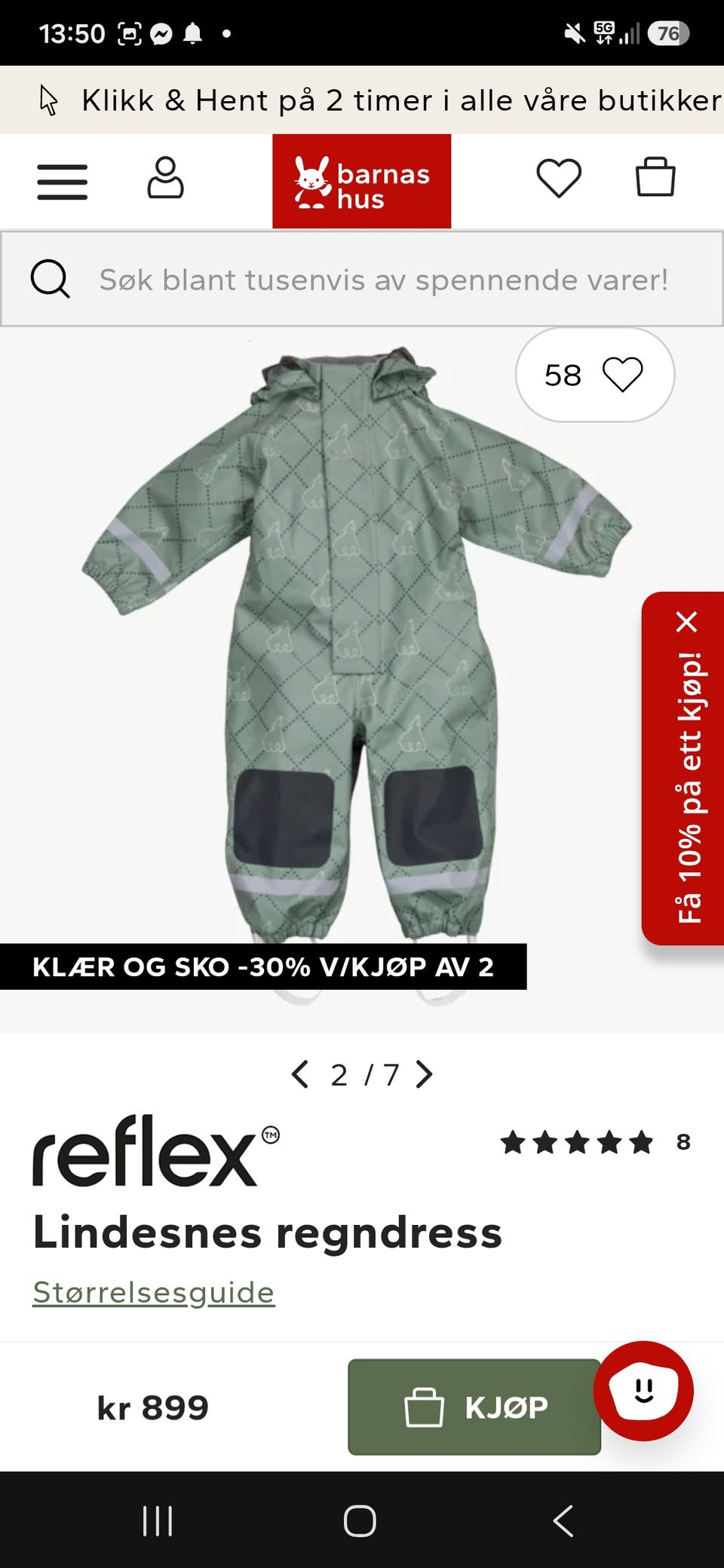Open the shopping bag
Viewport: 724px width, 1568px height.
[655, 177]
